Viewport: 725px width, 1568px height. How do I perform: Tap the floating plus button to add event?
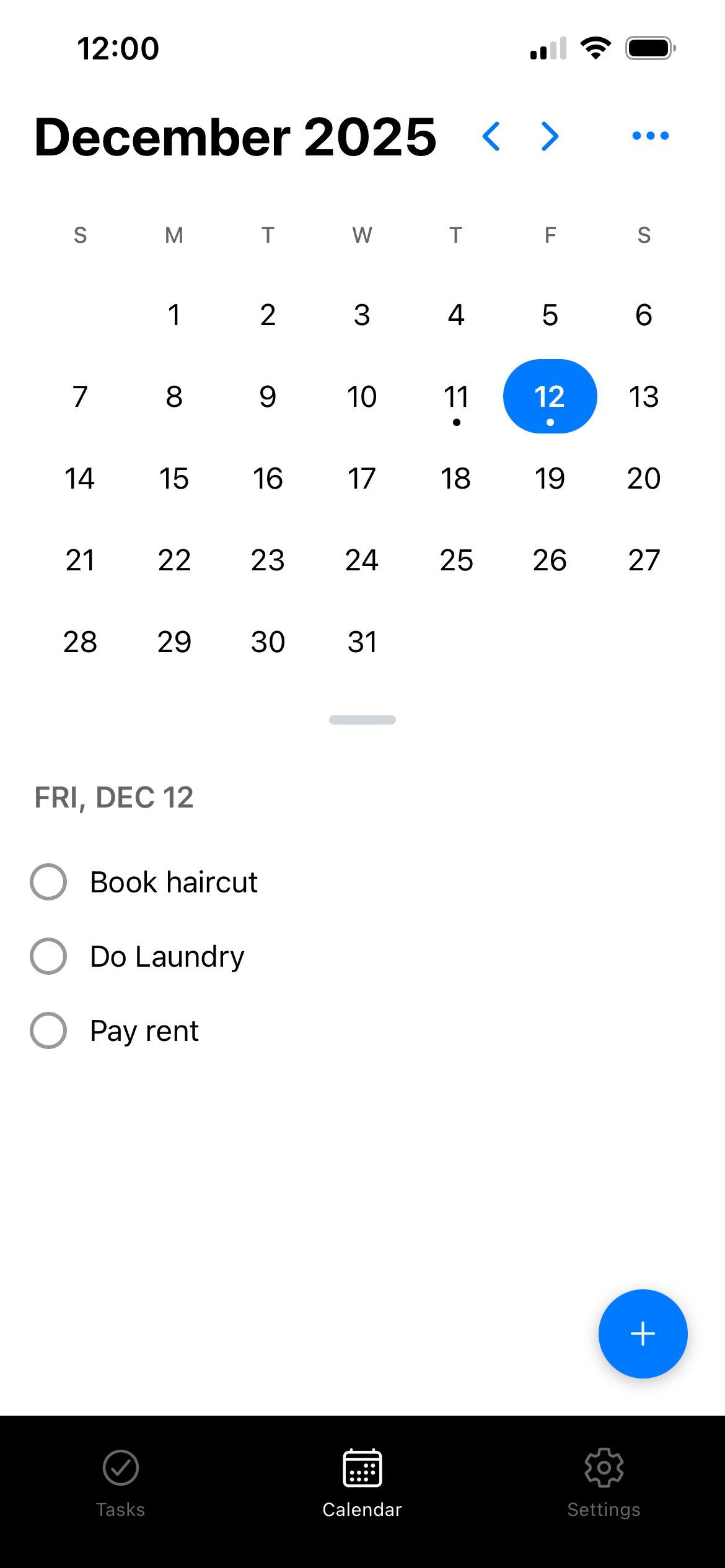click(x=643, y=1335)
